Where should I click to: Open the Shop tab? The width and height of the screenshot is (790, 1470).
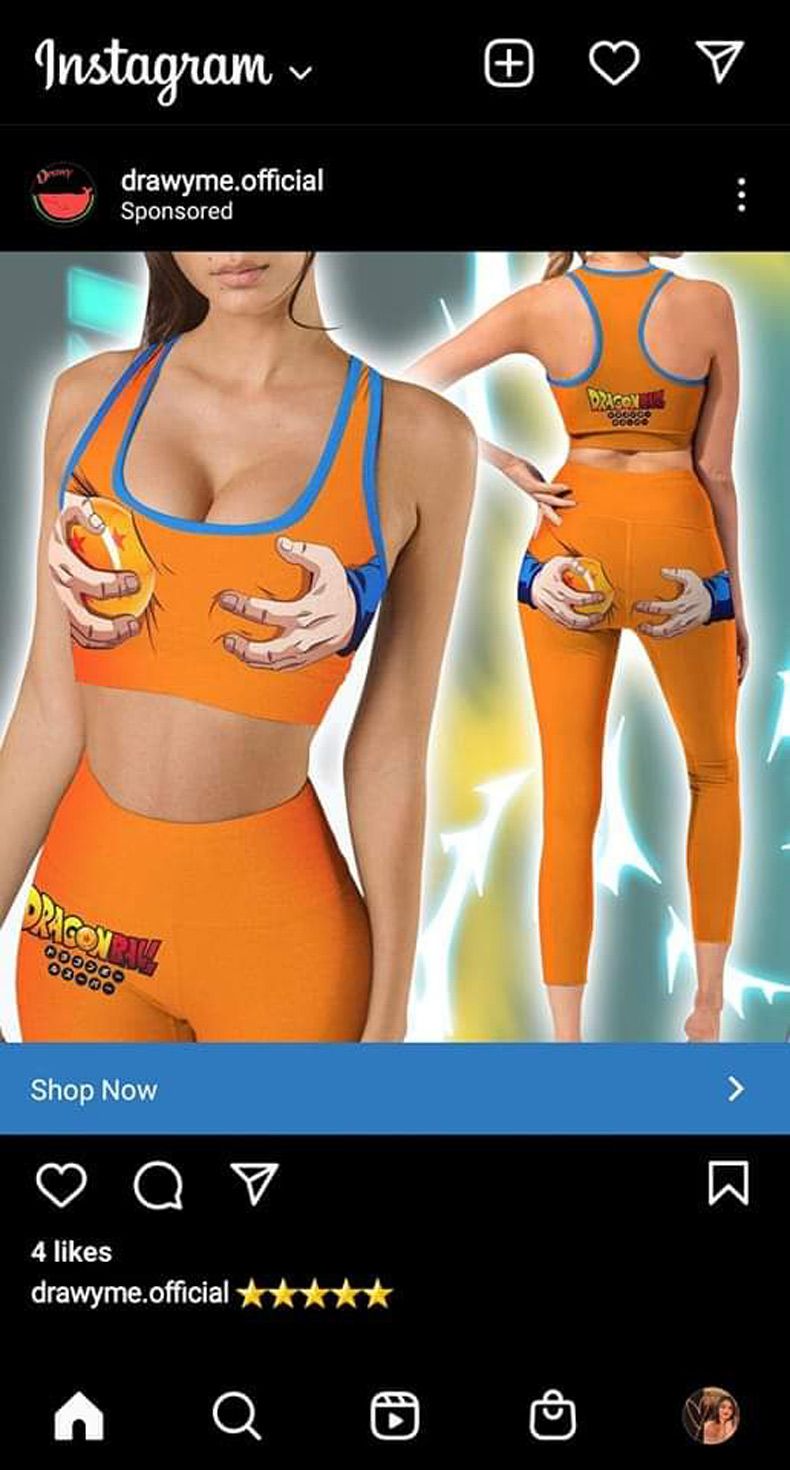[552, 1416]
